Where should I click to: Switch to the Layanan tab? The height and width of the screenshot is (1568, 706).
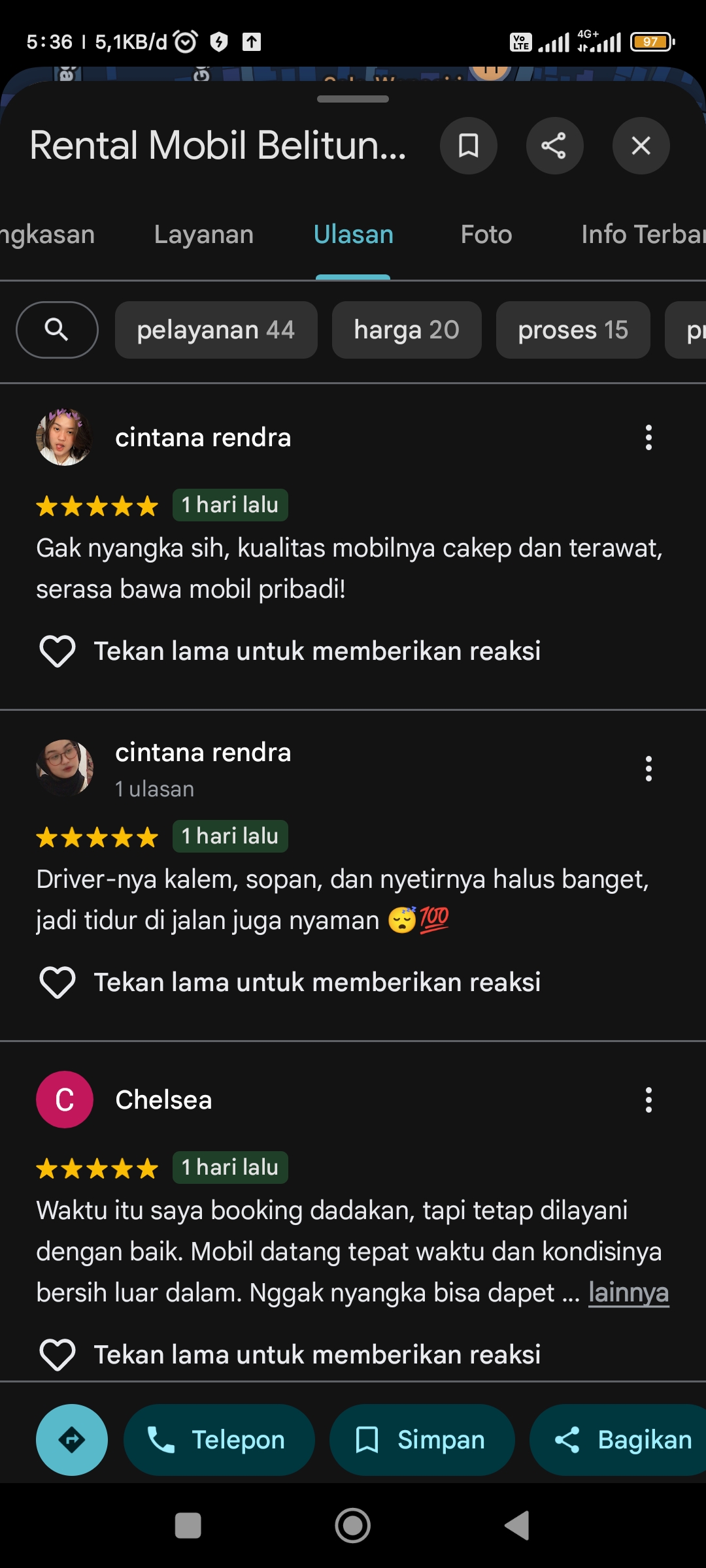click(x=204, y=235)
